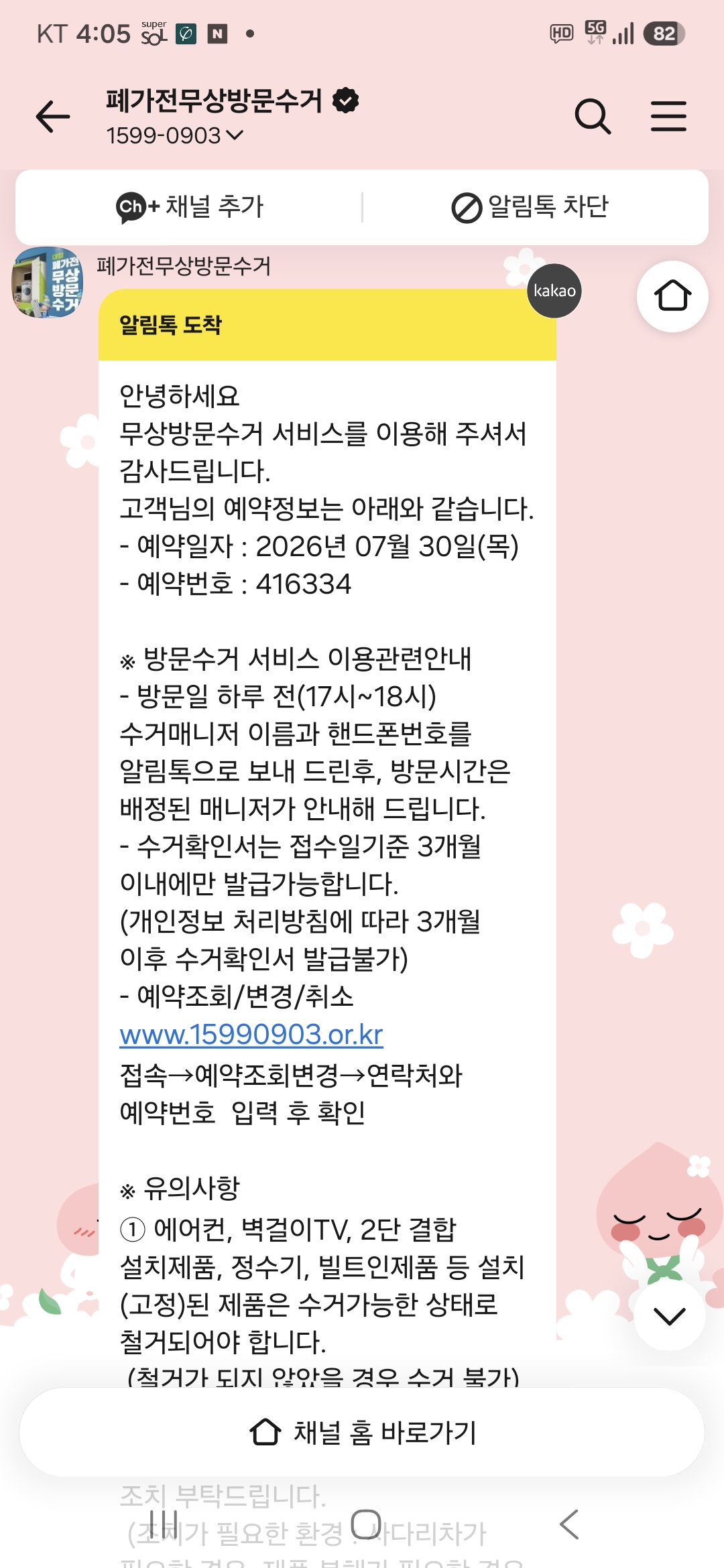Viewport: 724px width, 1568px height.
Task: Tap 채널 홈 바로가기 button
Action: [362, 1433]
